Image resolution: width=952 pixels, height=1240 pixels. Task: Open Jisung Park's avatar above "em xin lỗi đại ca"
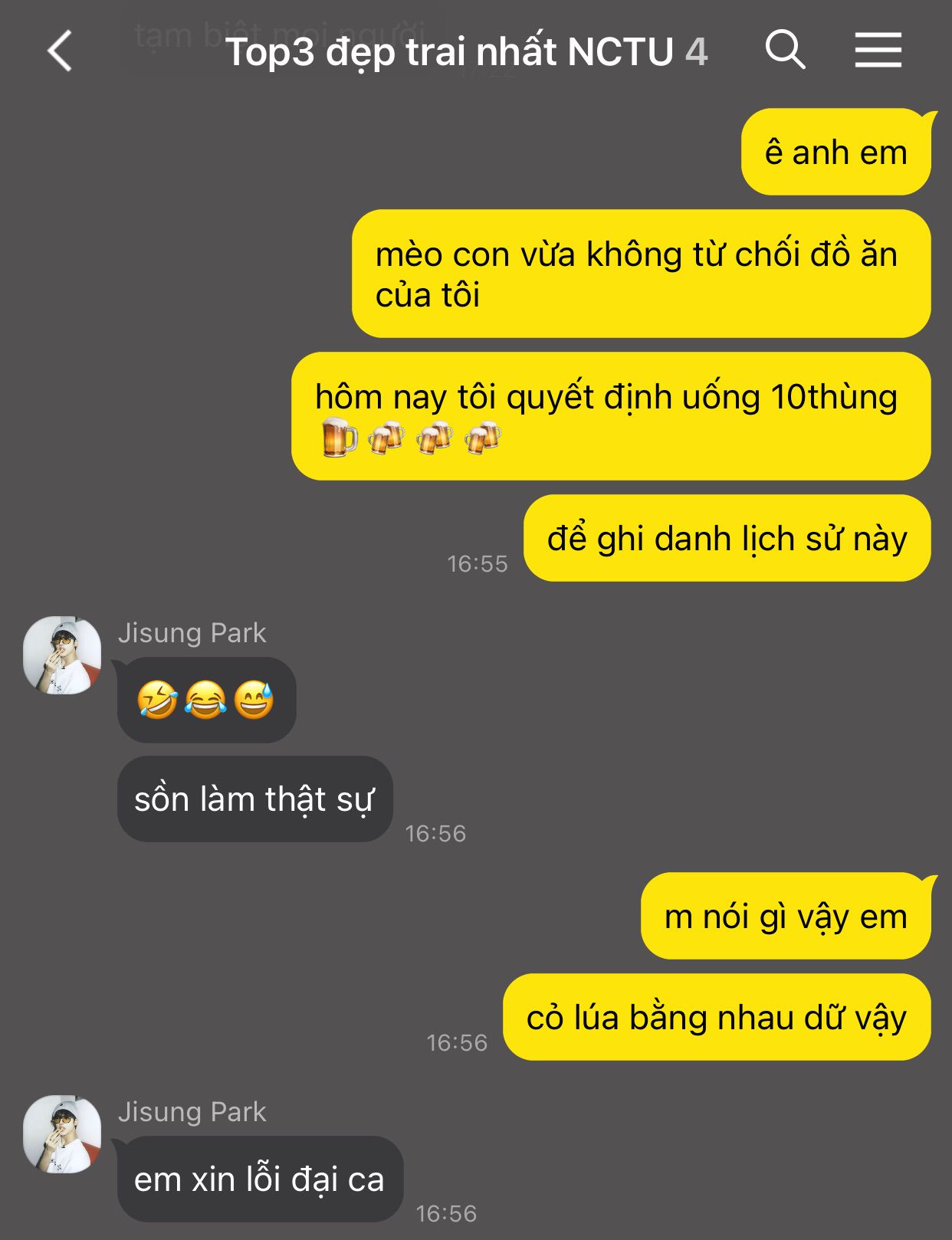62,1134
